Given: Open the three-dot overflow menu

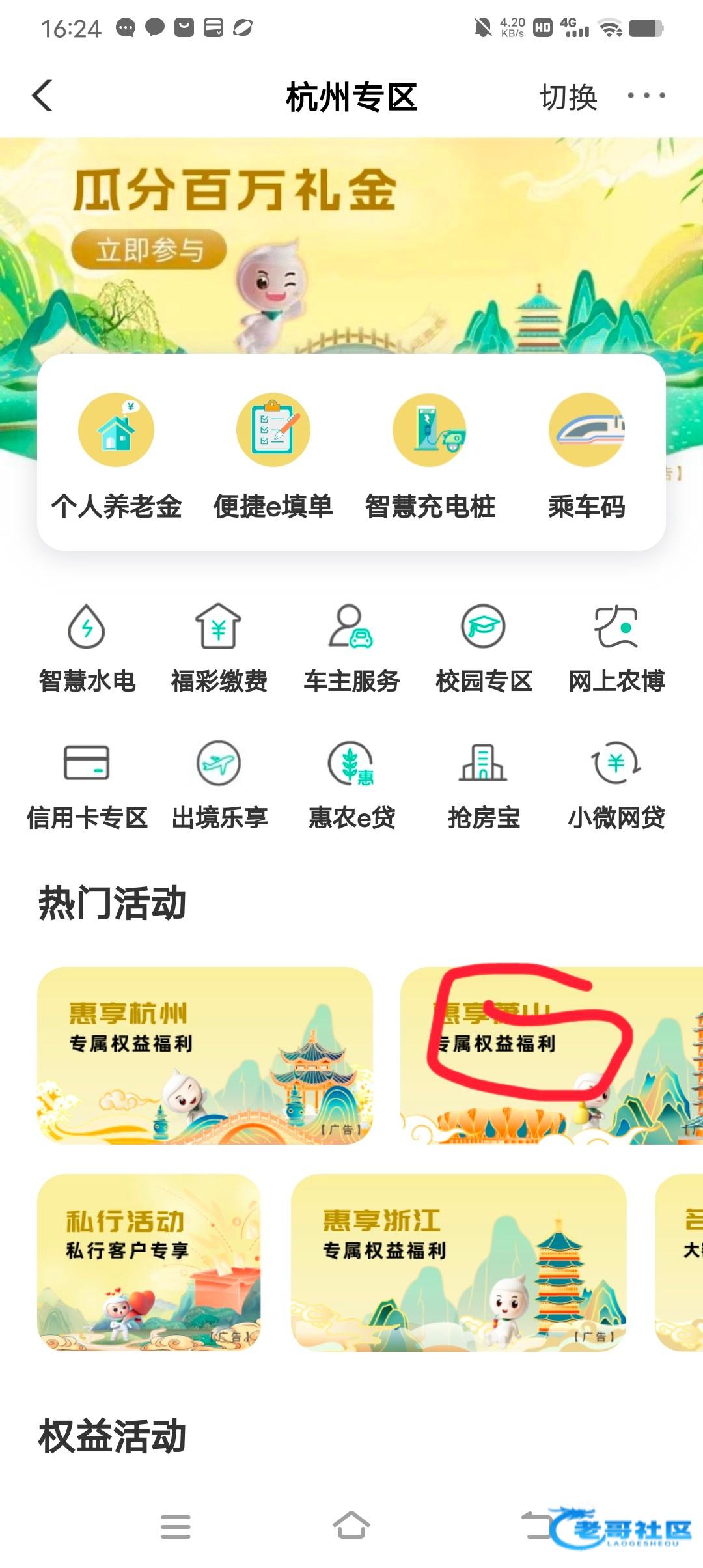Looking at the screenshot, I should coord(646,96).
